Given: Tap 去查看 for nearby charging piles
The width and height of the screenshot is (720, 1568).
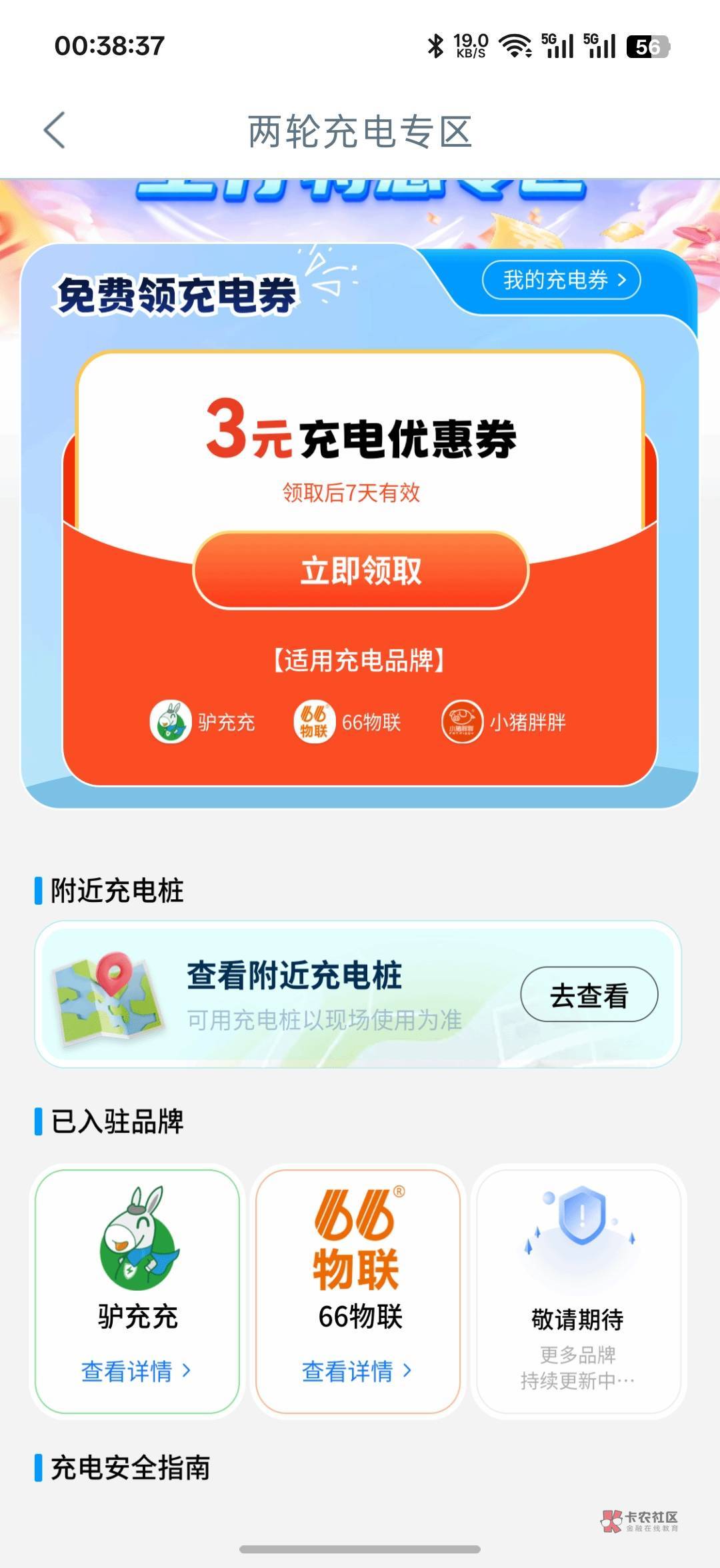Looking at the screenshot, I should [589, 995].
